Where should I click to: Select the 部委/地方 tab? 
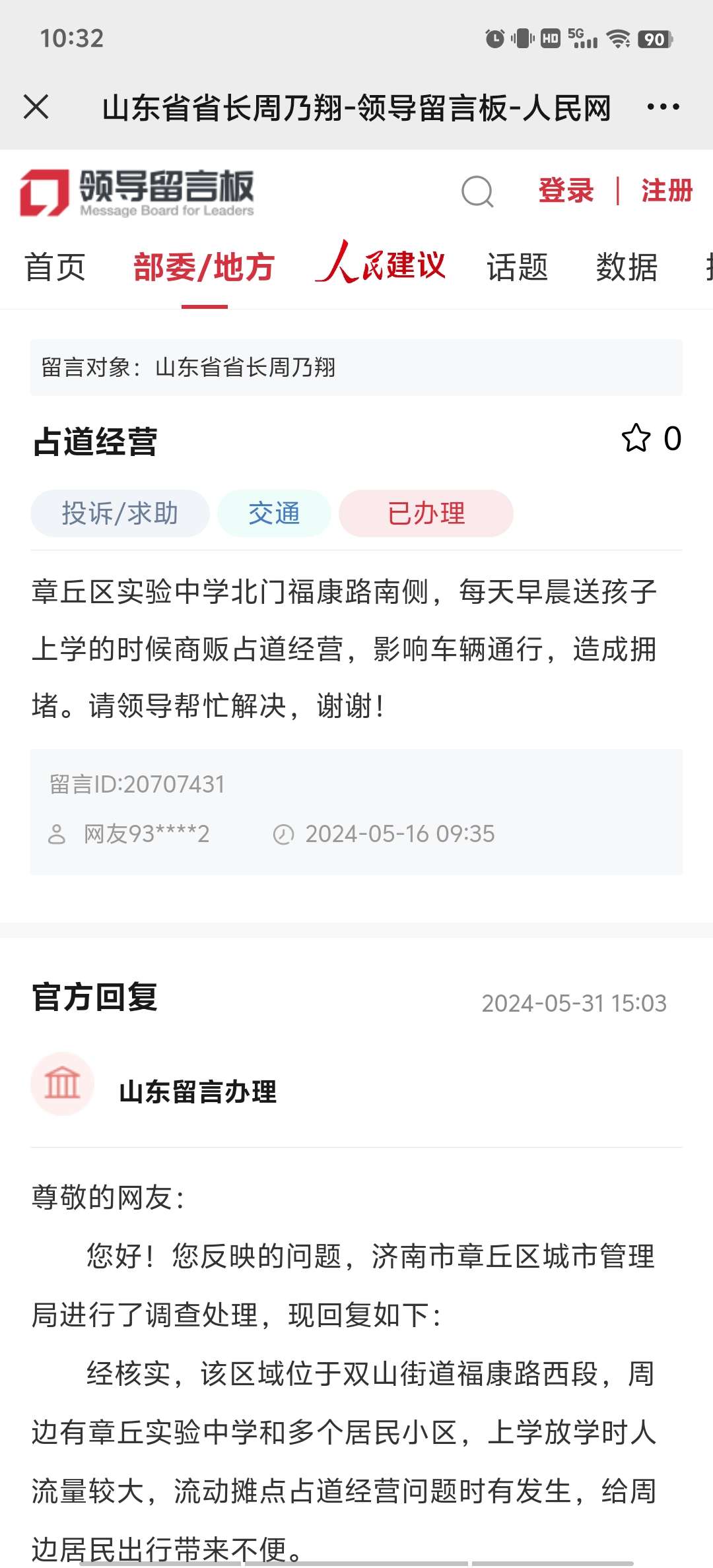point(204,267)
